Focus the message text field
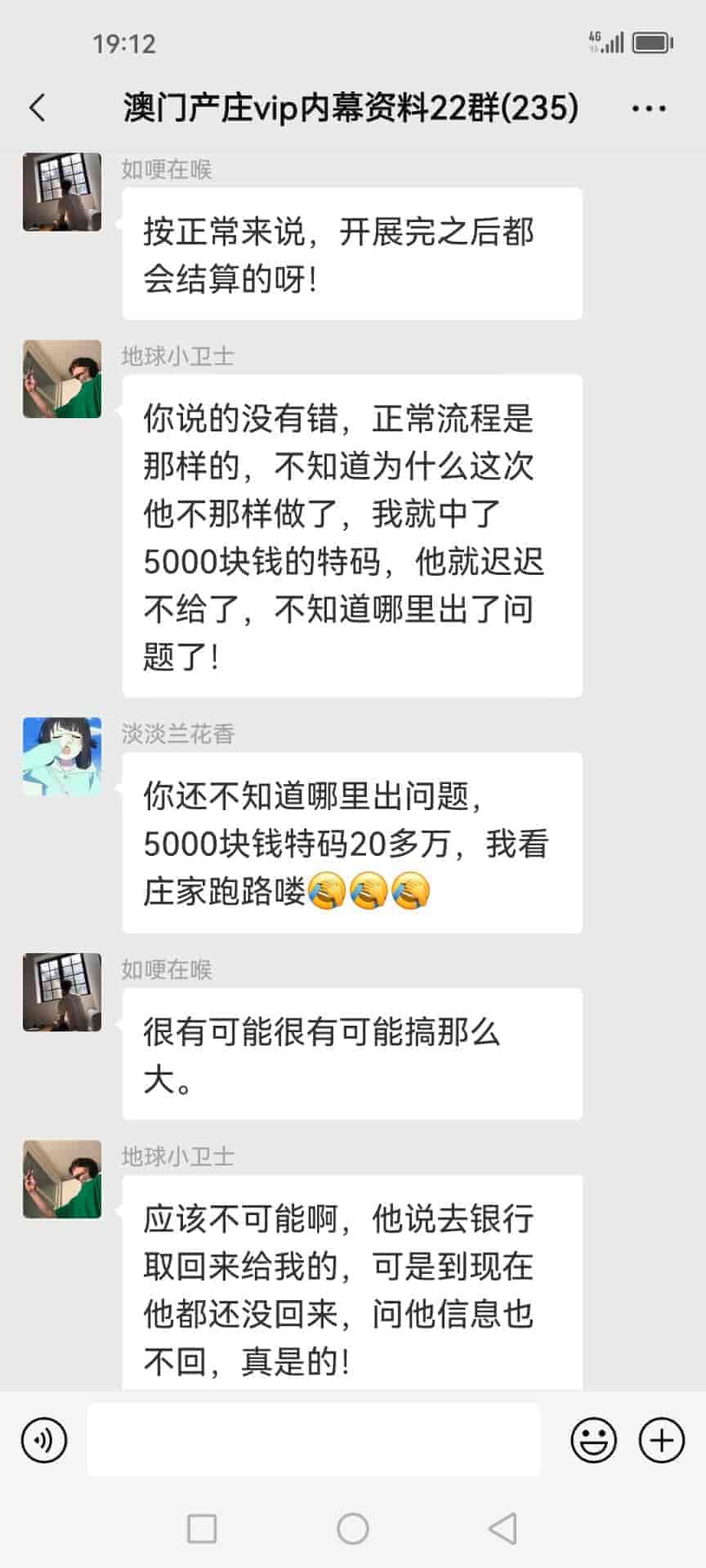This screenshot has height=1568, width=706. [x=314, y=1440]
